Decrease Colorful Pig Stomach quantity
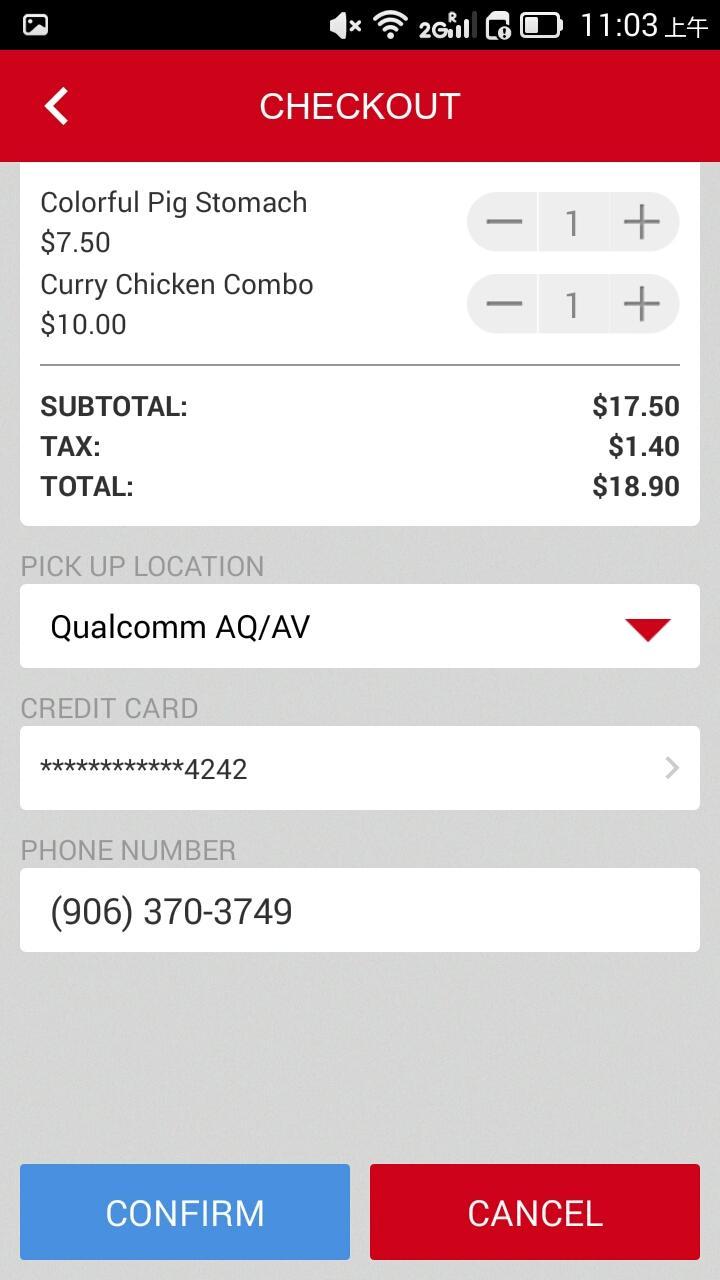 point(504,222)
